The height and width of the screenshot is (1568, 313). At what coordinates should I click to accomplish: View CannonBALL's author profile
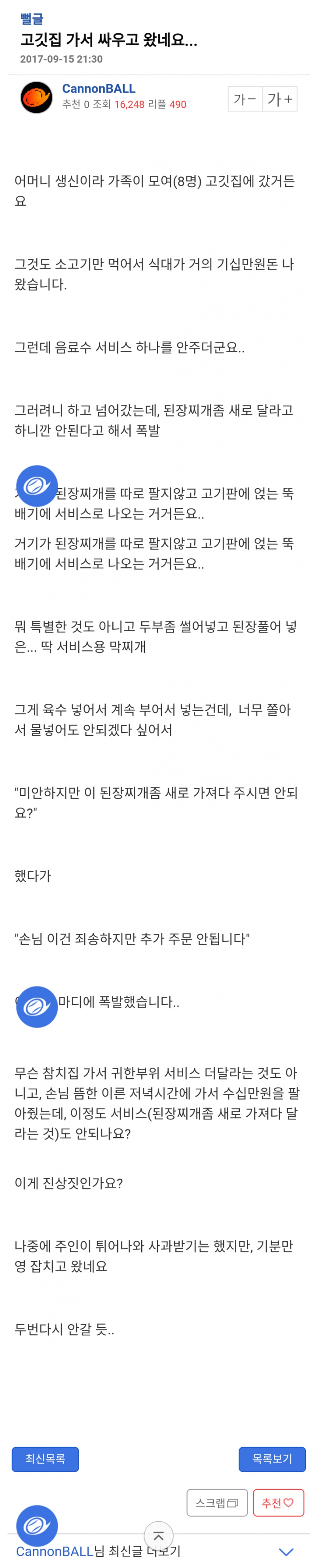[99, 89]
